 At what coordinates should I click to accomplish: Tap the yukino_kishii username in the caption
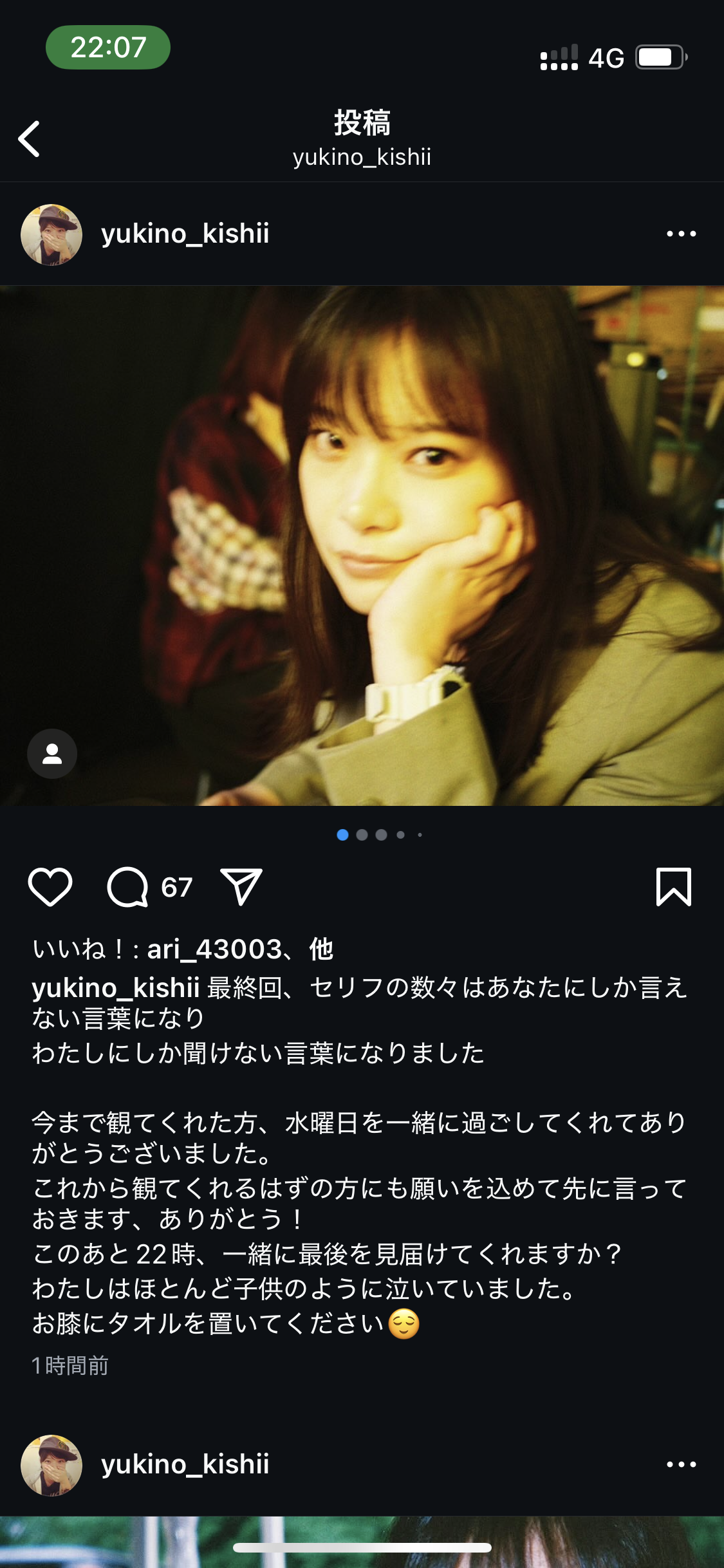[x=116, y=988]
